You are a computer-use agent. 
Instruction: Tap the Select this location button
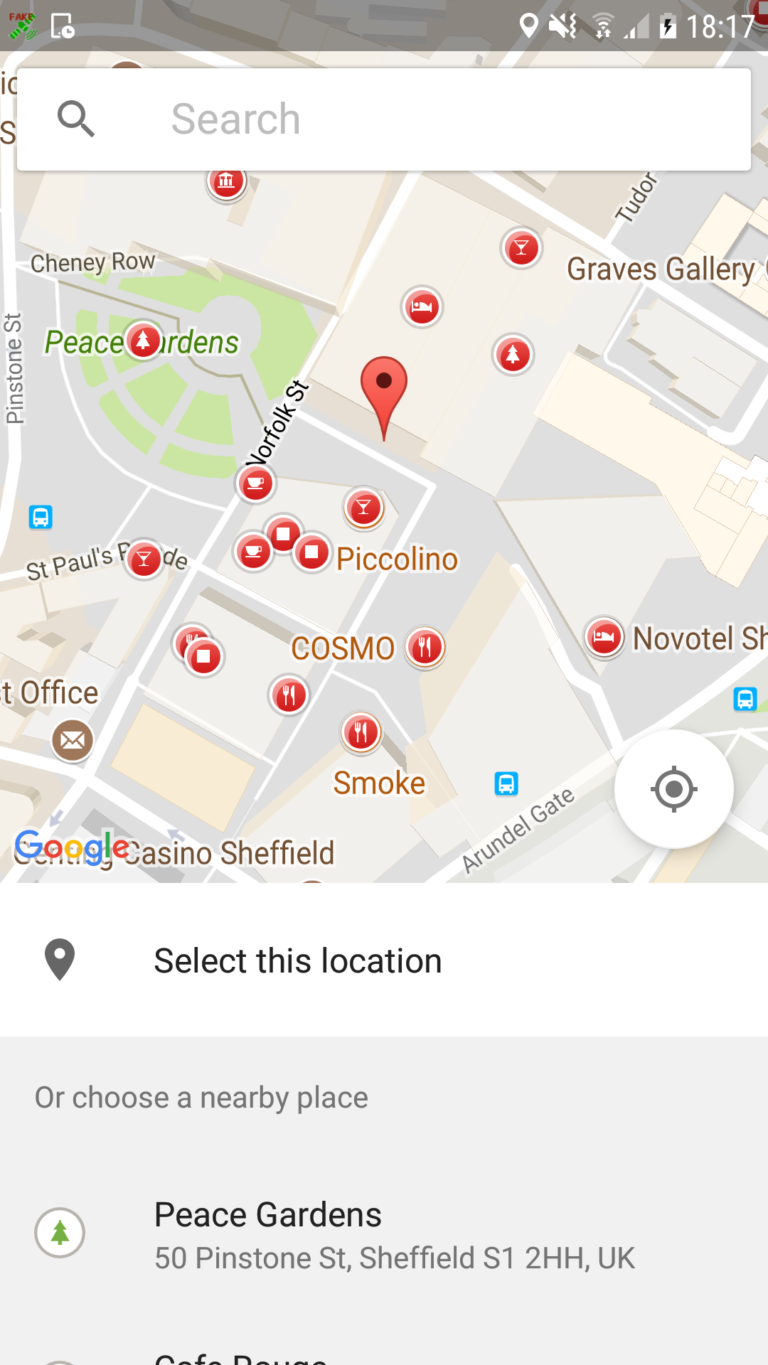(297, 959)
